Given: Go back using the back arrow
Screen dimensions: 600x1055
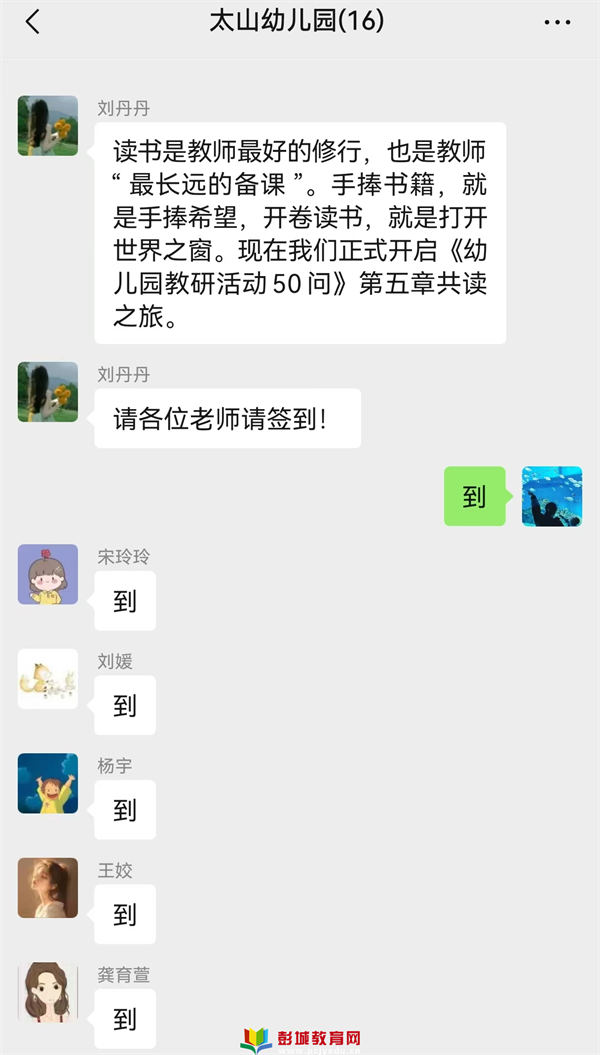Looking at the screenshot, I should 33,22.
